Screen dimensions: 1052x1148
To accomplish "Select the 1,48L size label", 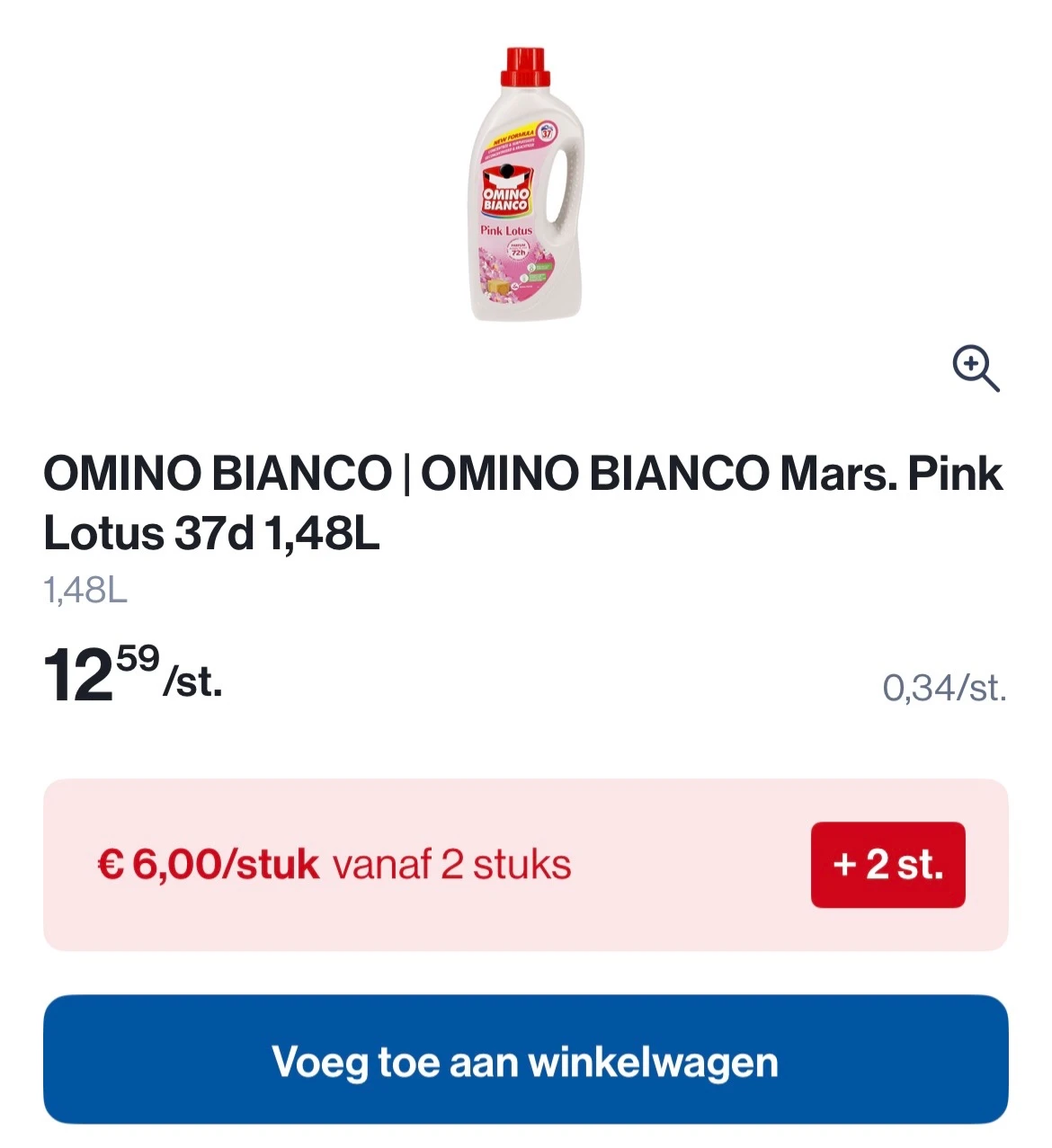I will pos(85,591).
